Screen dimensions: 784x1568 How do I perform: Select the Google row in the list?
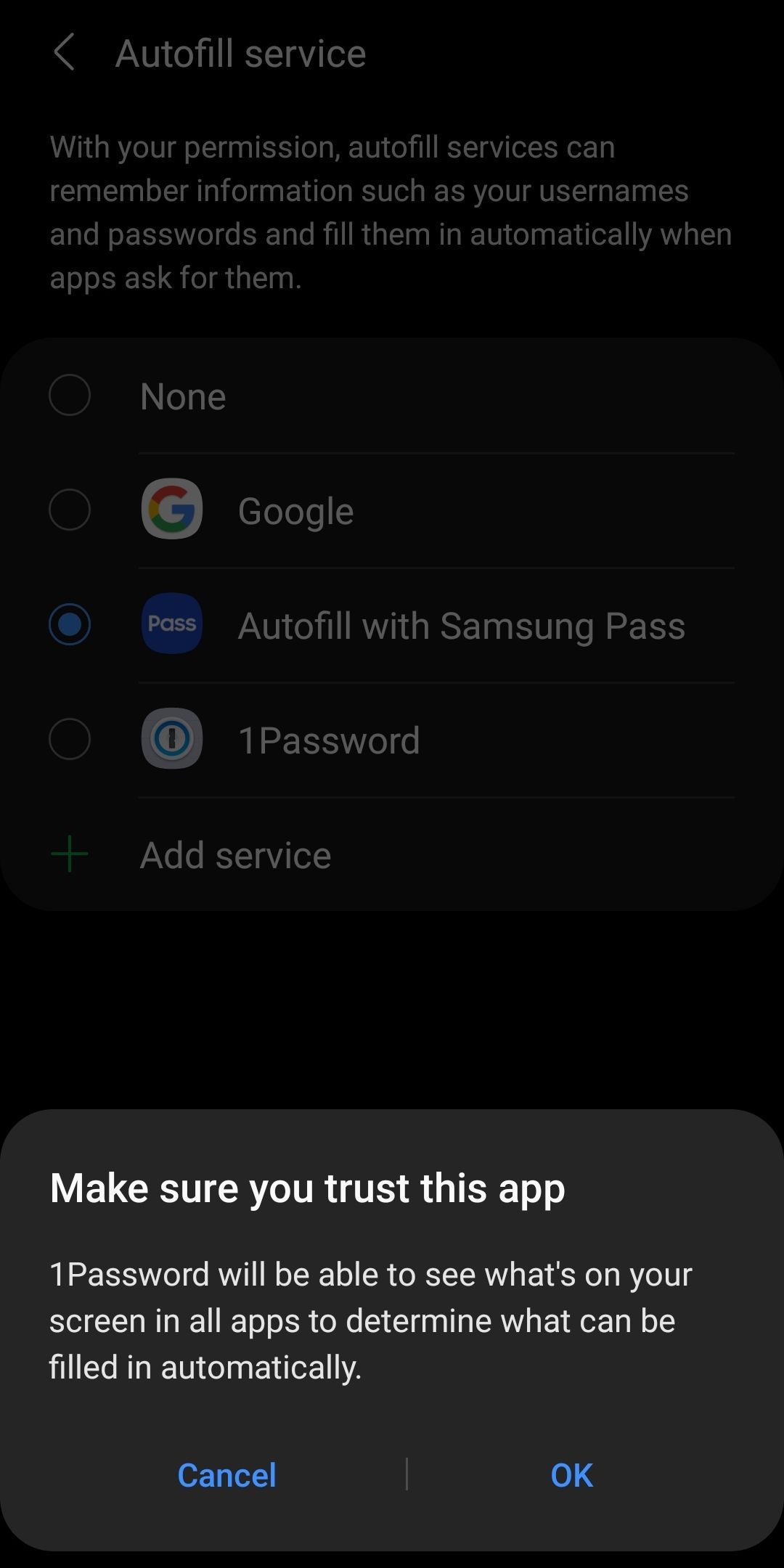(295, 510)
